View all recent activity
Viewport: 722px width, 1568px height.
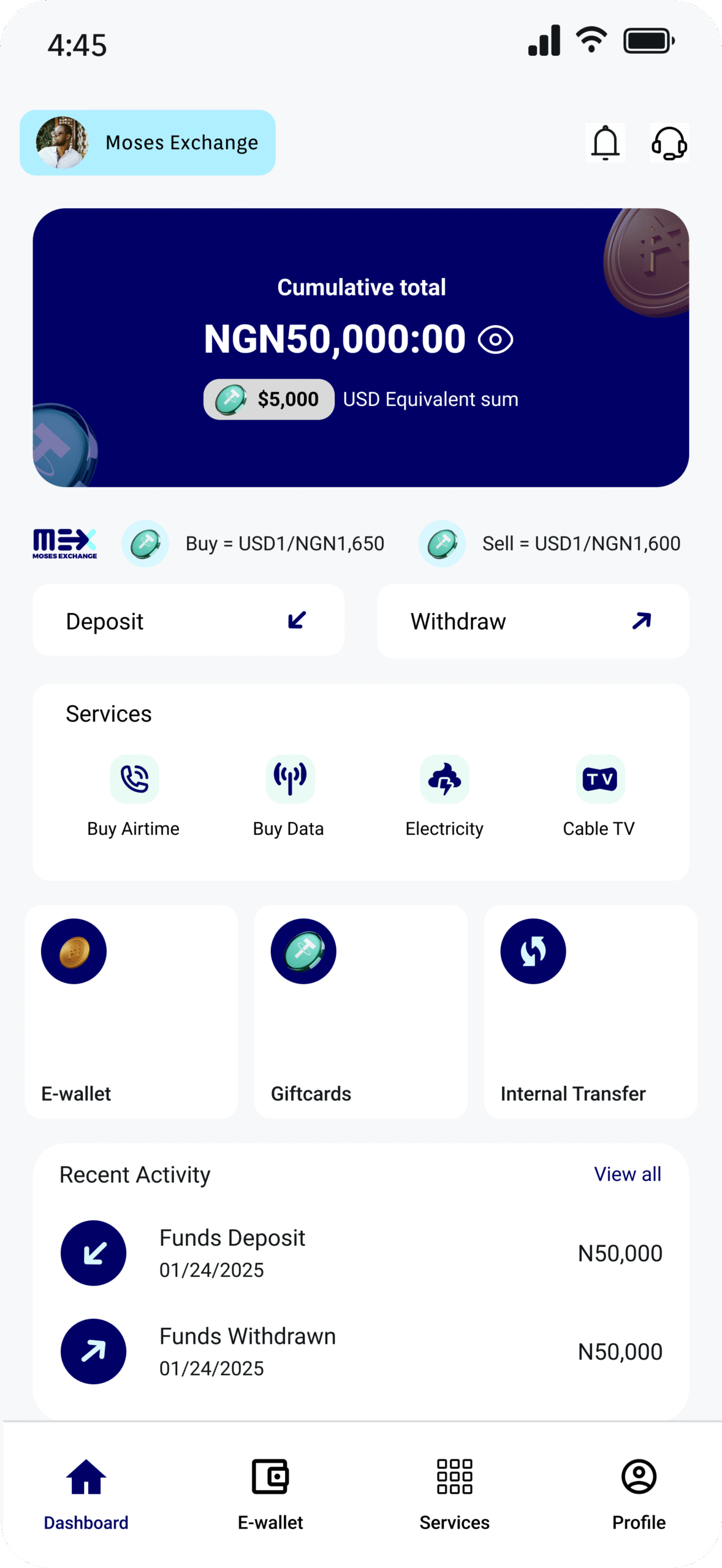[x=628, y=1174]
